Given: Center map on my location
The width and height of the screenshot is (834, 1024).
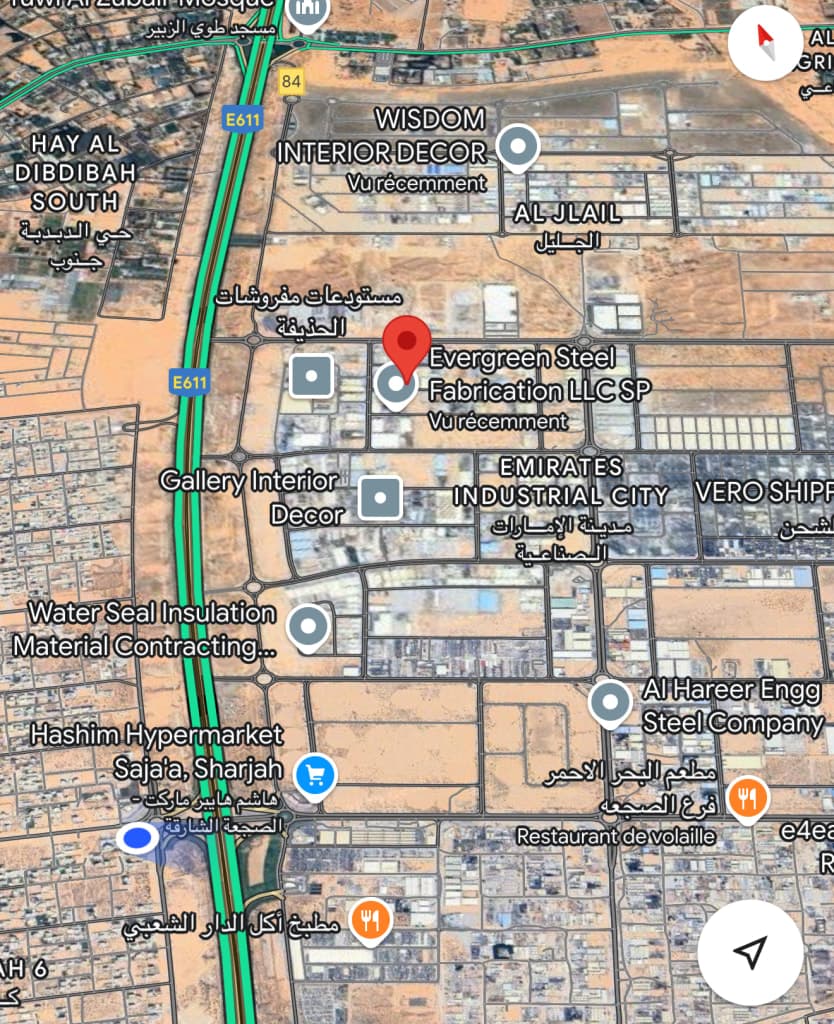Looking at the screenshot, I should tap(750, 951).
